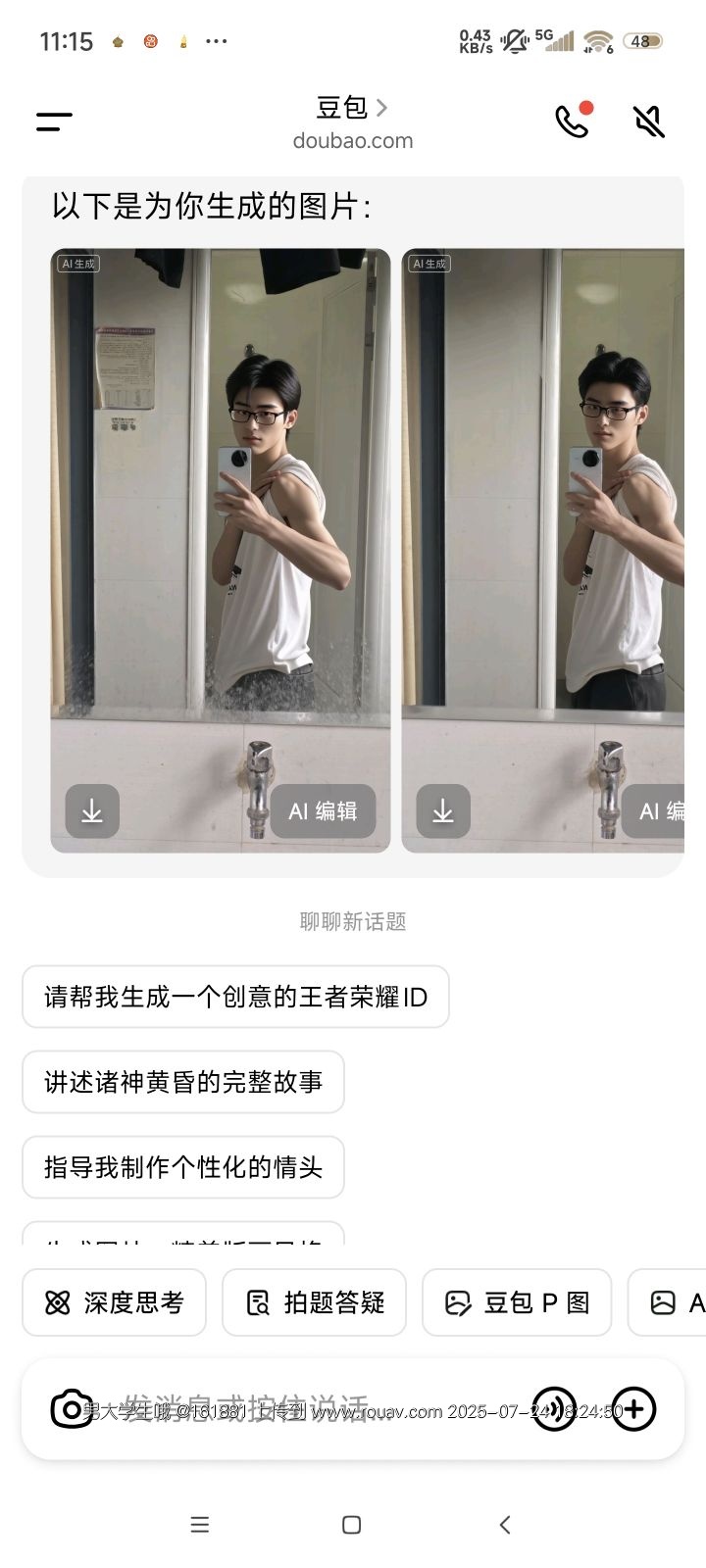Screen dimensions: 706x1568
Task: Download the first generated image
Action: [92, 811]
